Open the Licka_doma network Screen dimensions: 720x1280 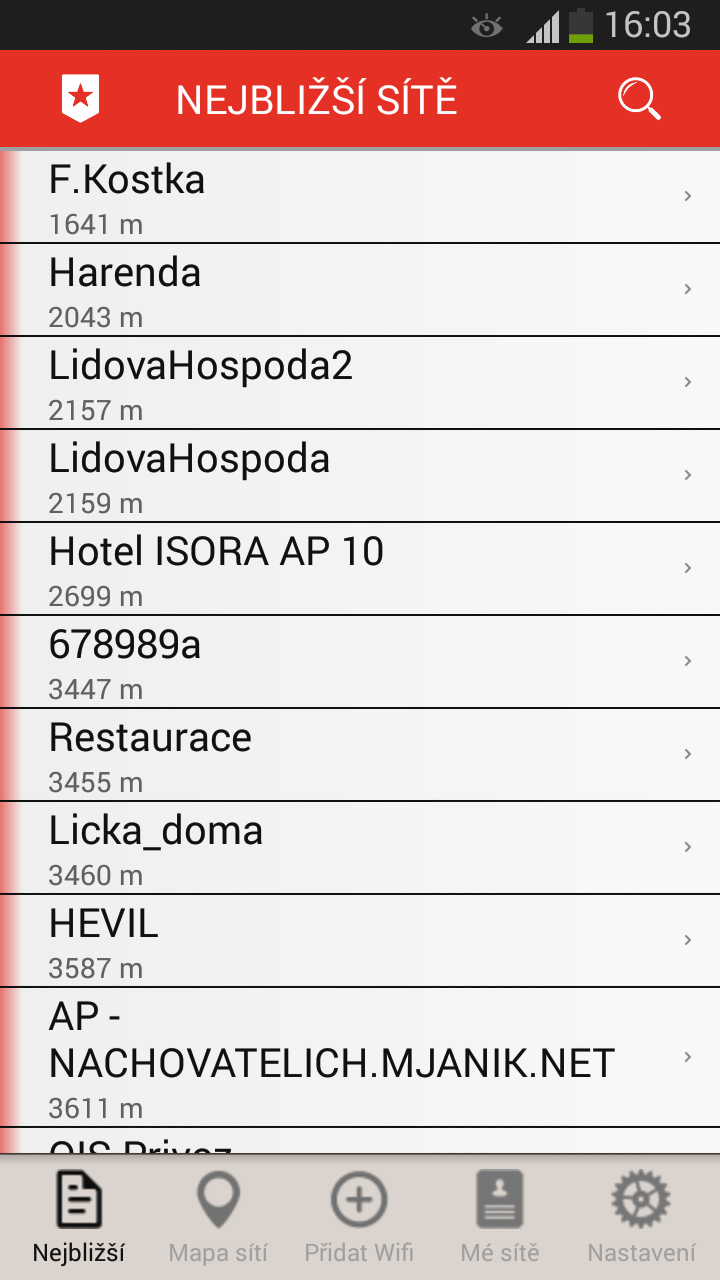[x=360, y=848]
